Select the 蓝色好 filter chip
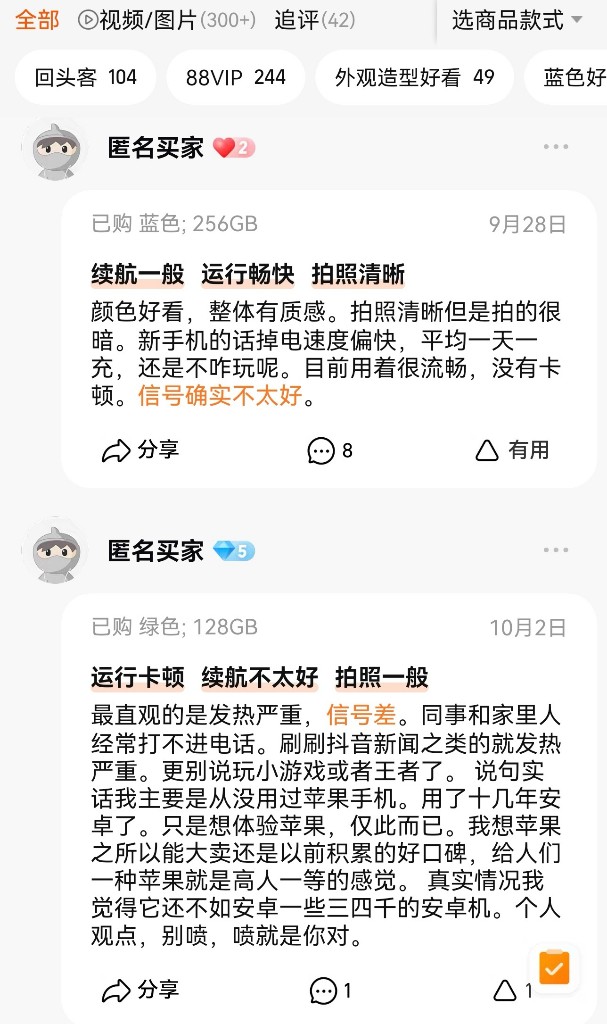This screenshot has width=607, height=1024. (573, 77)
